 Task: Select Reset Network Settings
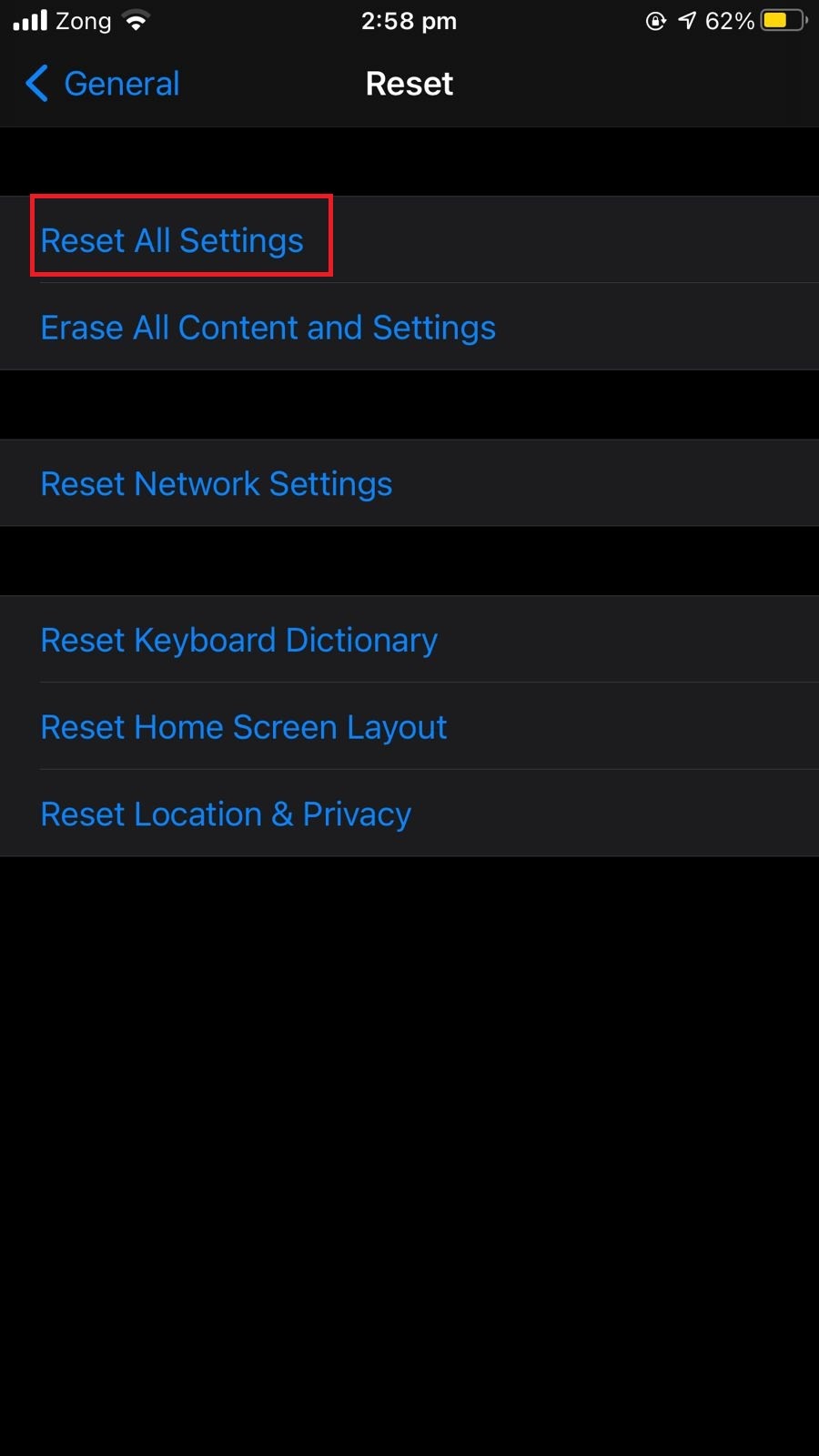tap(409, 483)
